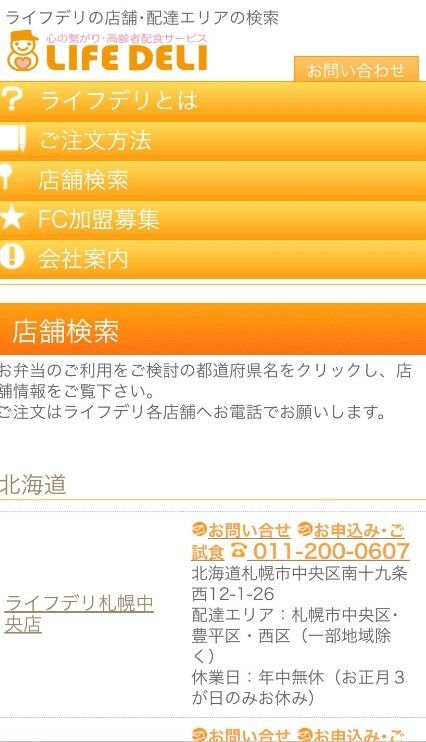Open the ライフデリ札幌中央店 store link
426x742 pixels.
[79, 614]
